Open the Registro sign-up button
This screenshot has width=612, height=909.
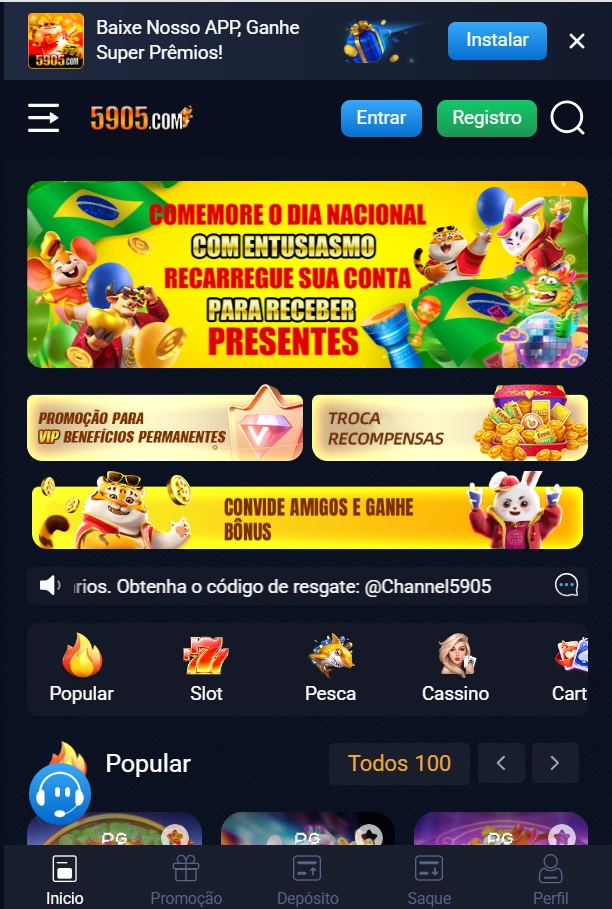click(486, 118)
